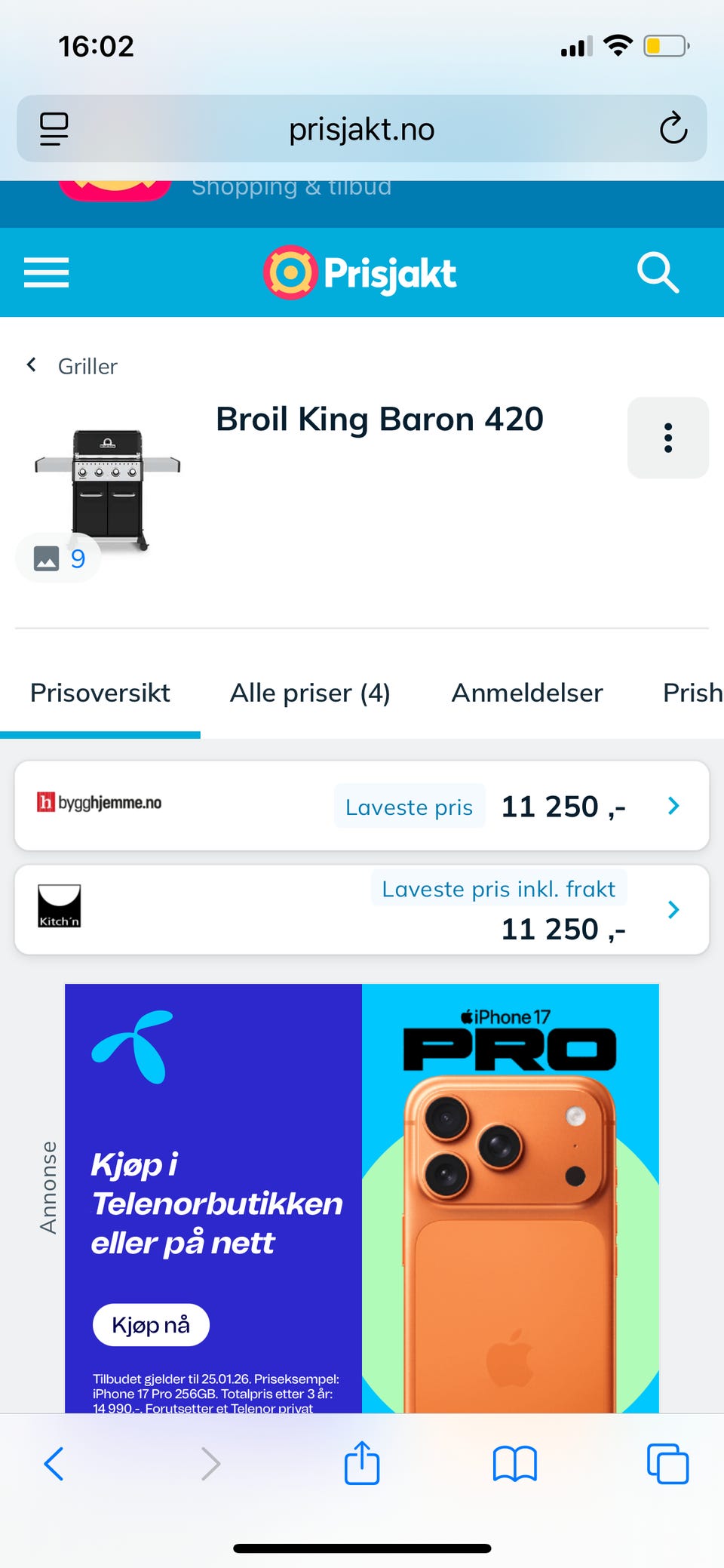Open the product photo gallery showing 9 images
Screen dimensions: 724x1568
(x=58, y=558)
